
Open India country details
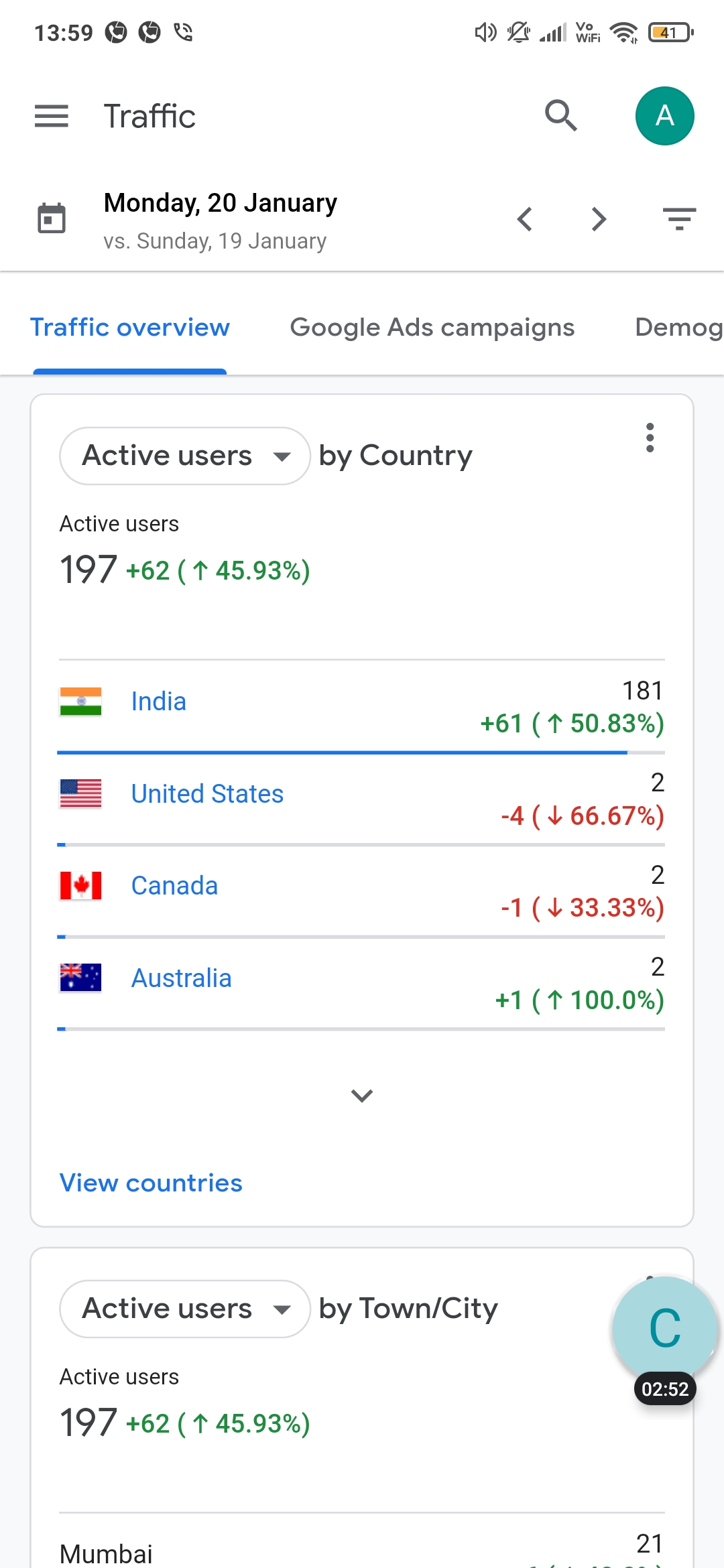coord(159,702)
